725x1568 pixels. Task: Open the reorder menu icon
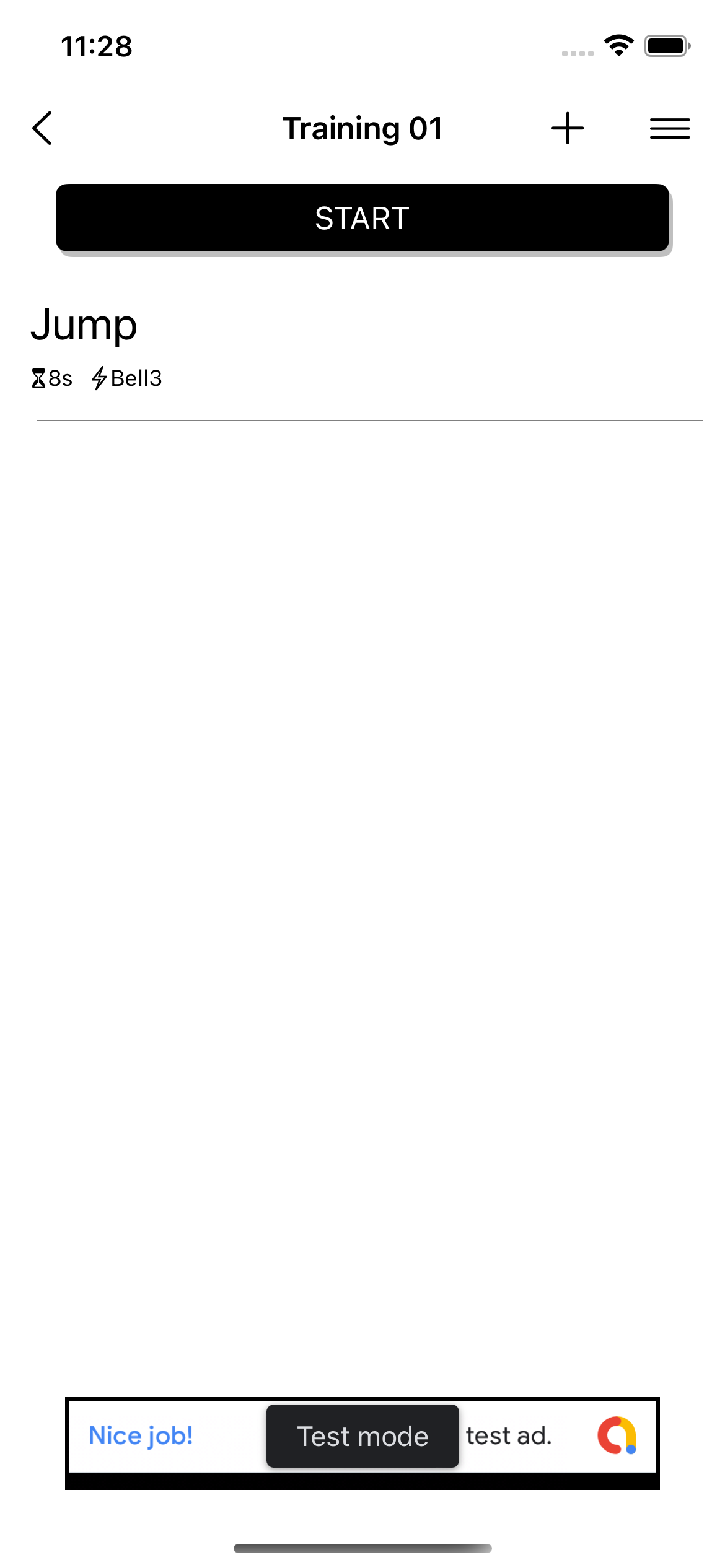pos(670,128)
